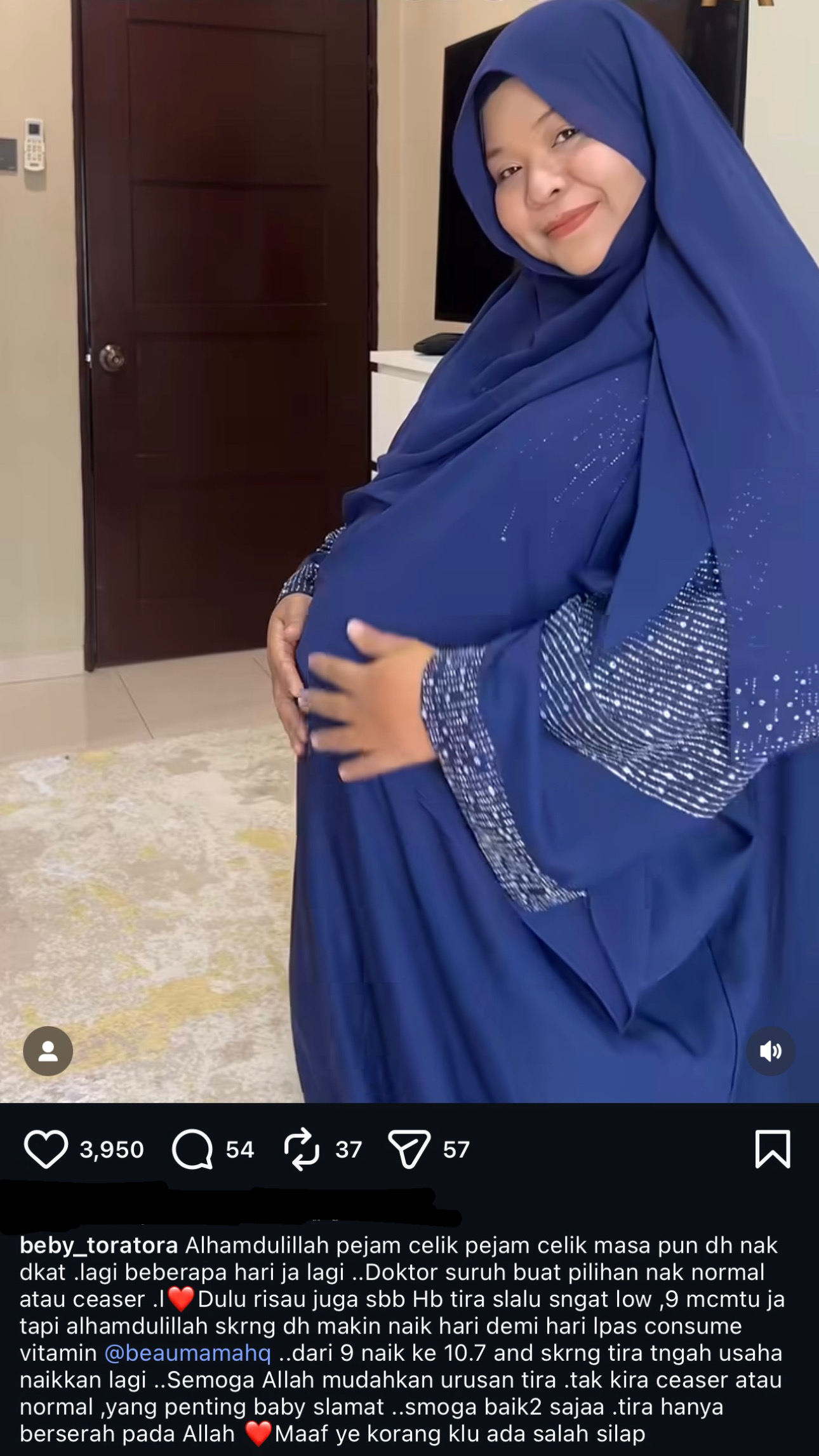Toggle video sound with the speaker icon
The image size is (819, 1456).
coord(770,1052)
